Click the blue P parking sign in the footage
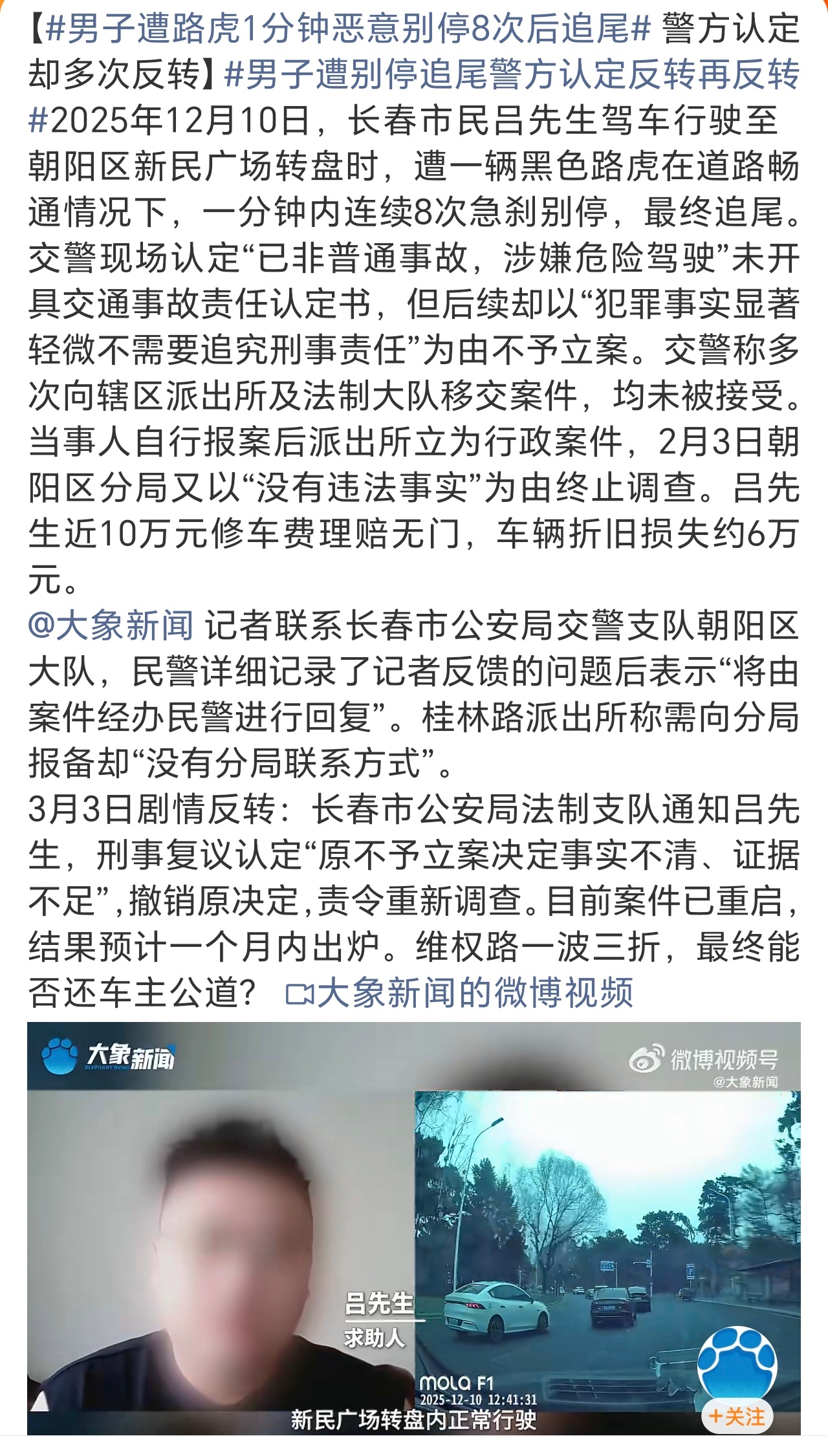This screenshot has width=828, height=1456. (x=689, y=1272)
